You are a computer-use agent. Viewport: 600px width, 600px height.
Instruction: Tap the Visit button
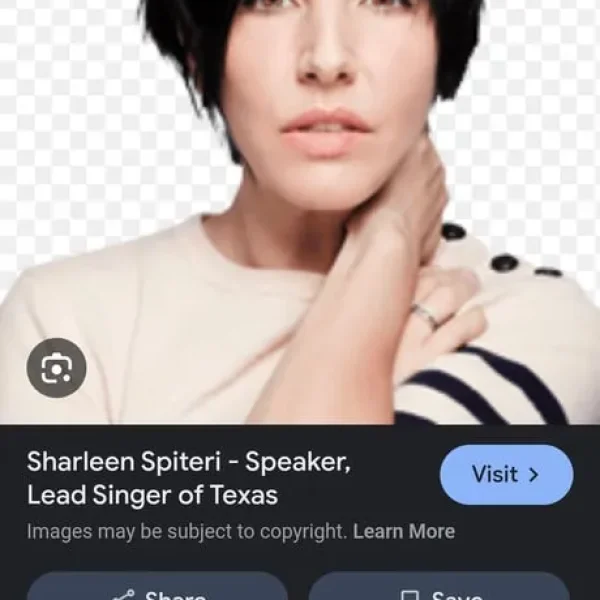[x=506, y=475]
